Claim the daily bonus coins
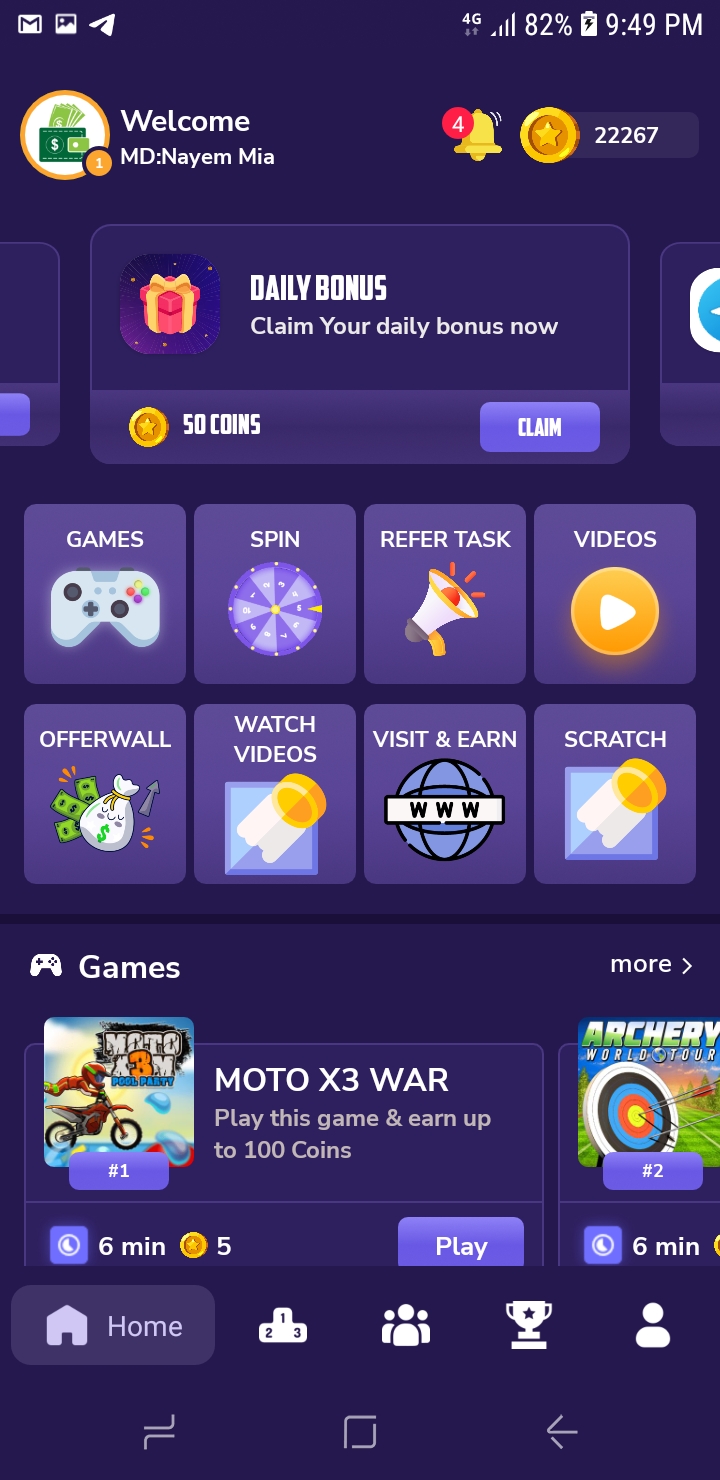720x1480 pixels. pyautogui.click(x=540, y=427)
